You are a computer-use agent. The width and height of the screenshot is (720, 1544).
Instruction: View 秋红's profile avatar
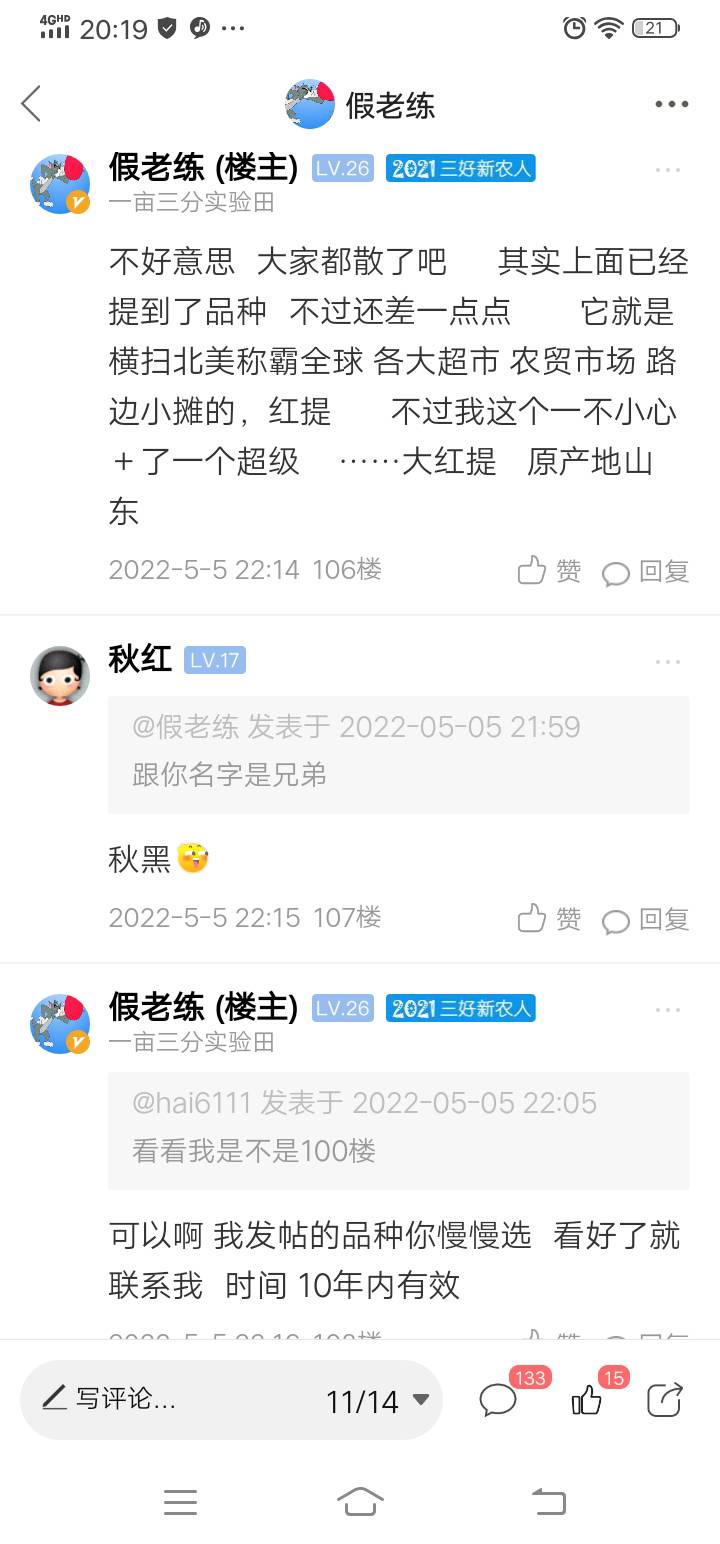60,675
